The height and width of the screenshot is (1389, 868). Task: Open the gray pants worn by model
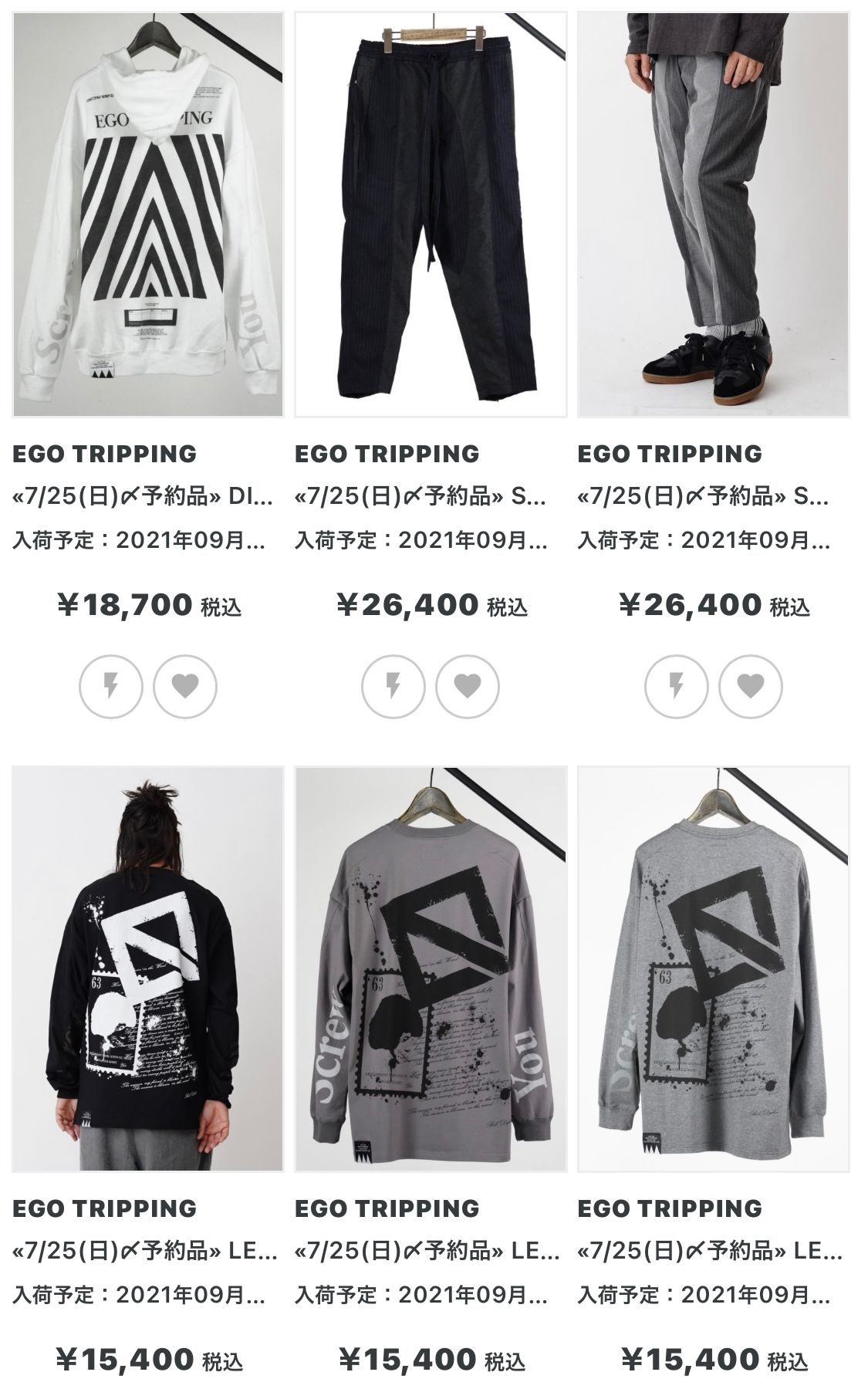[713, 215]
